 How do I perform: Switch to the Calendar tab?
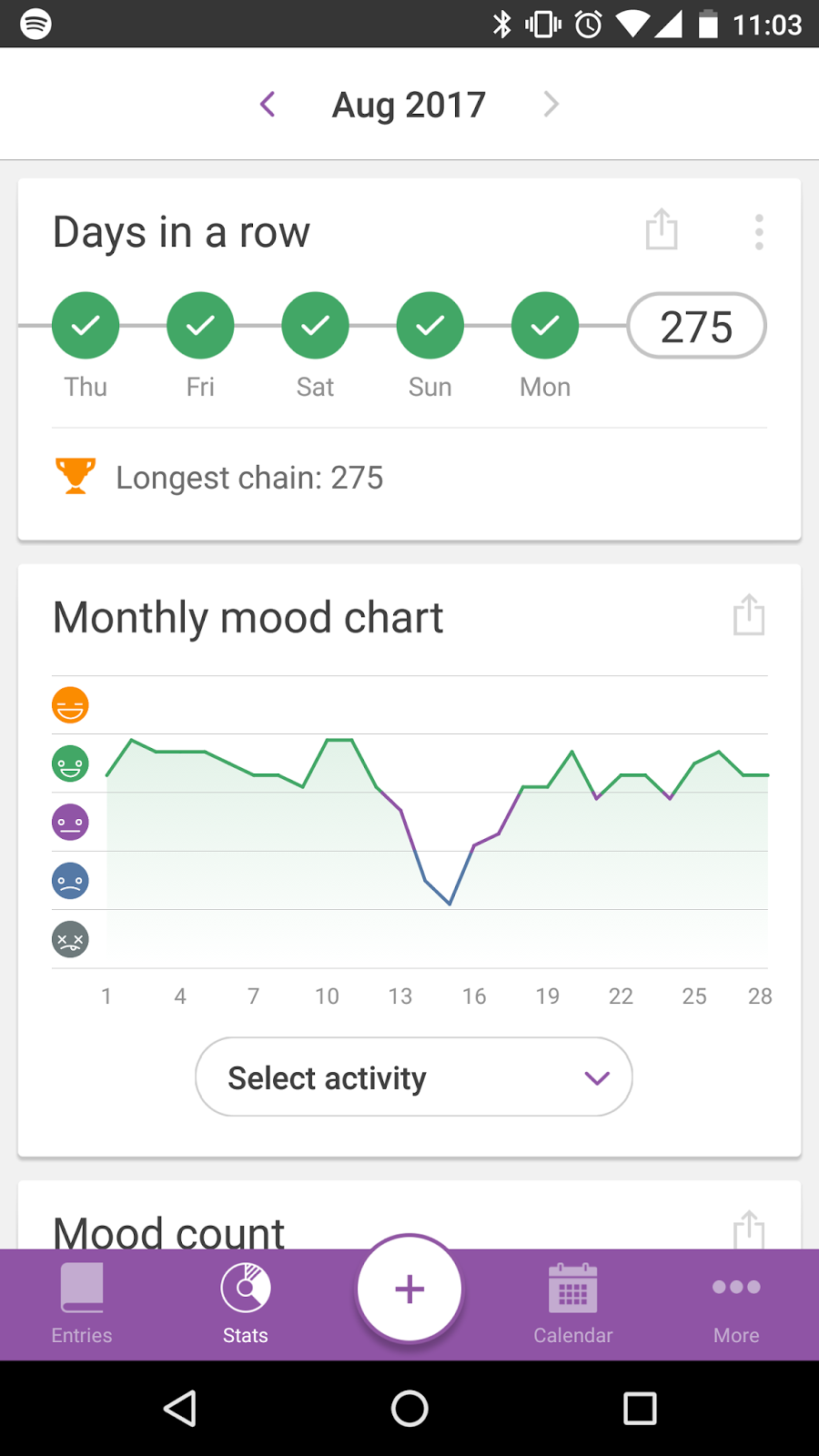(573, 1304)
